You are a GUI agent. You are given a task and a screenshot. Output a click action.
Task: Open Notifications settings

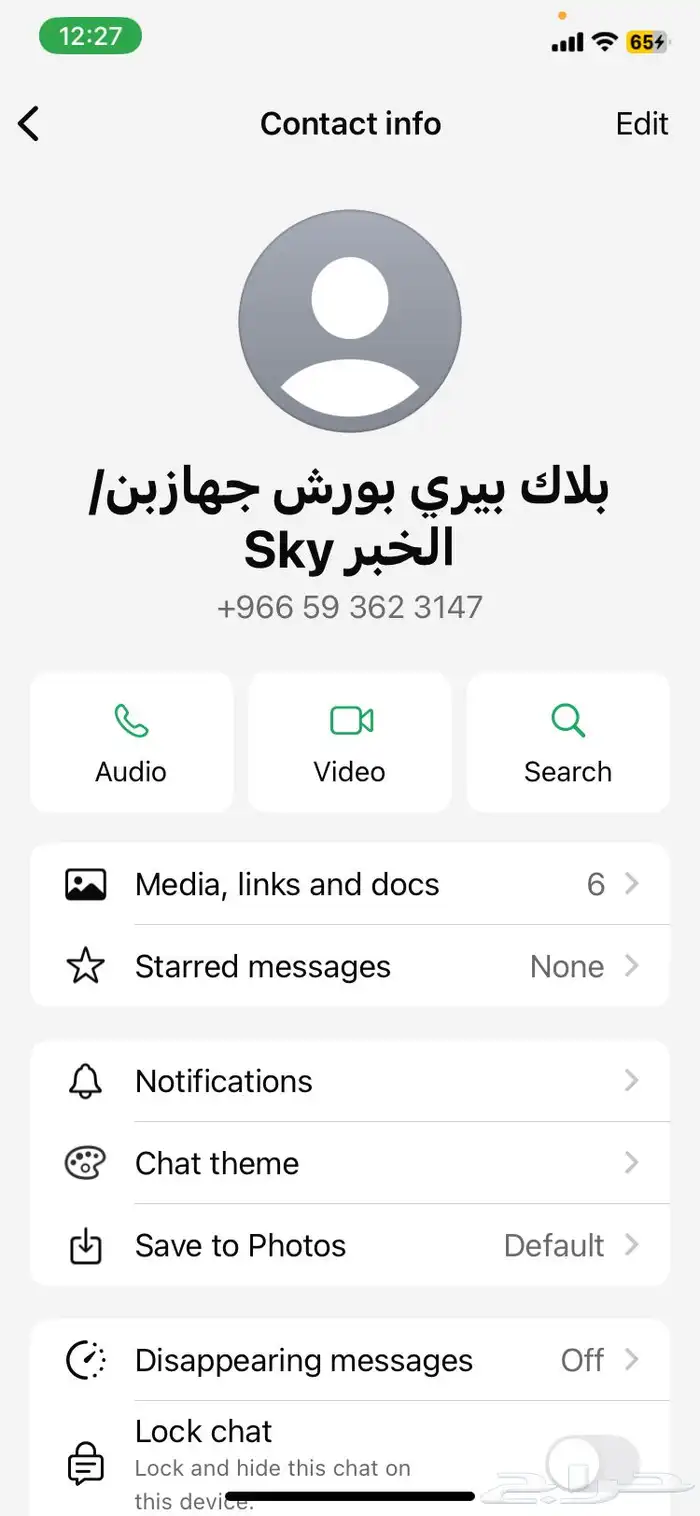tap(350, 1081)
